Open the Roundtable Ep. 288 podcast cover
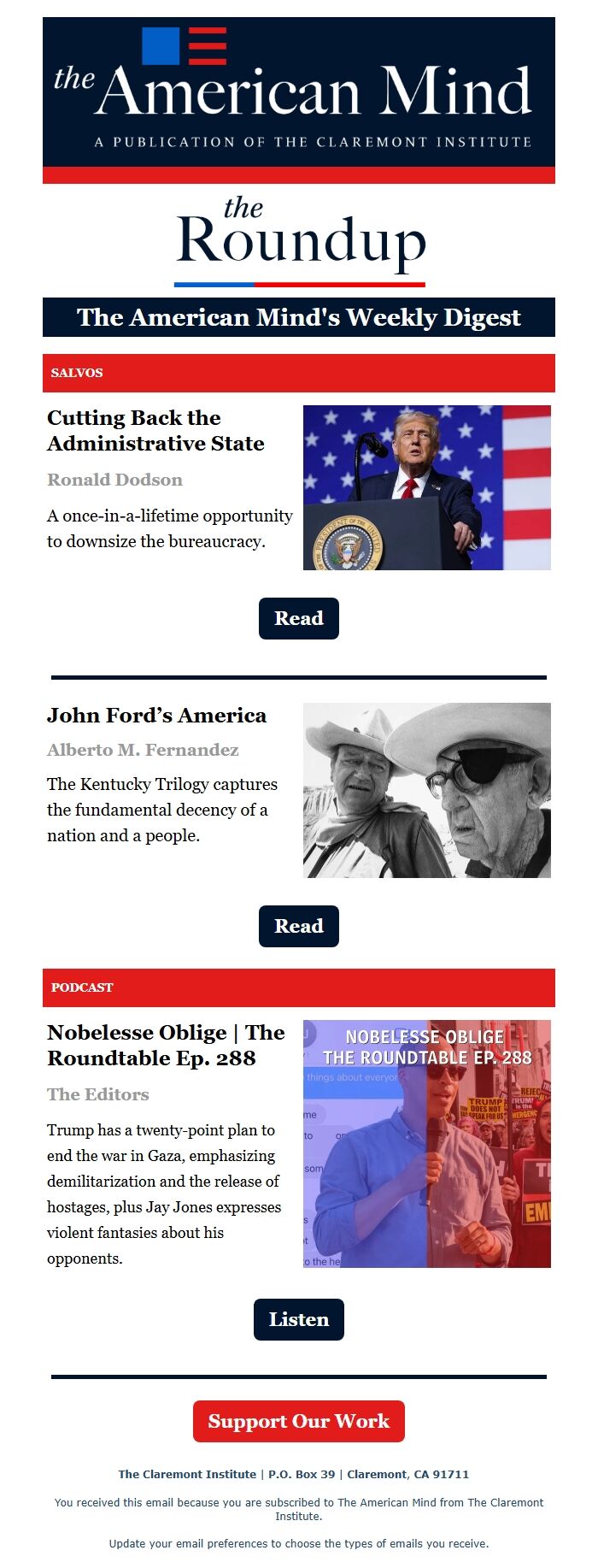598x1568 pixels. point(426,1143)
